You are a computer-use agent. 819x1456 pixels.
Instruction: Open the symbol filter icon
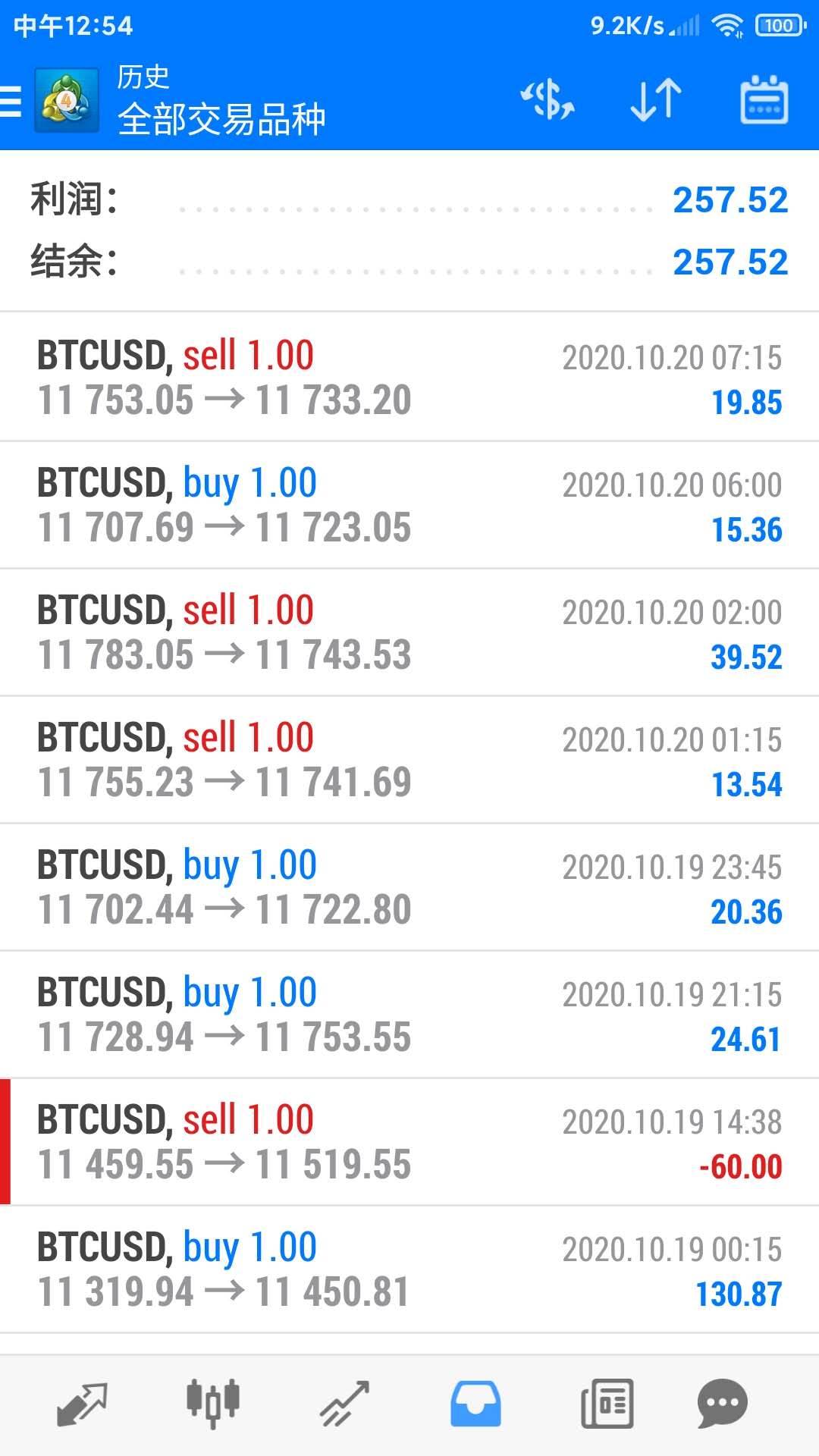click(547, 100)
